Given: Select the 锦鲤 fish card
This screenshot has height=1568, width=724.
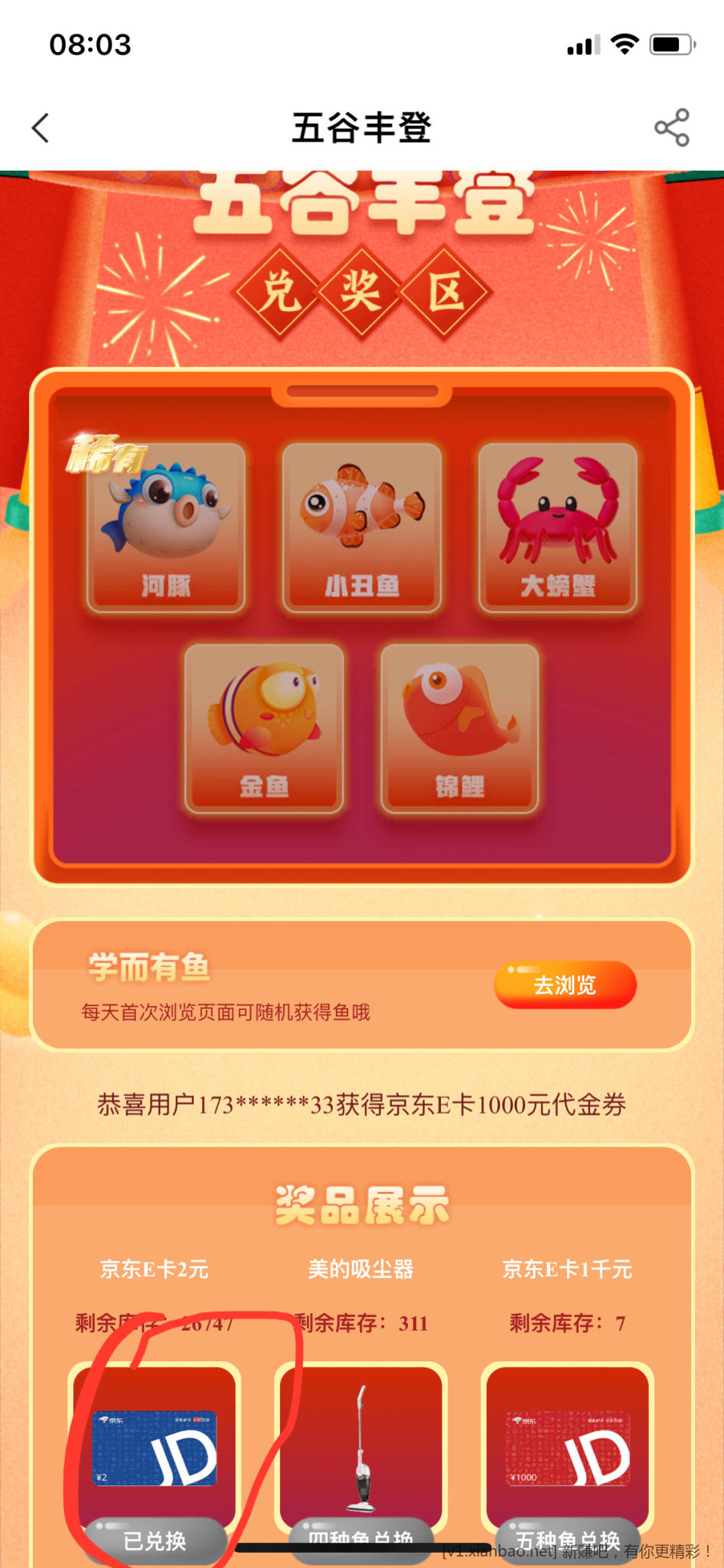Looking at the screenshot, I should pos(460,728).
